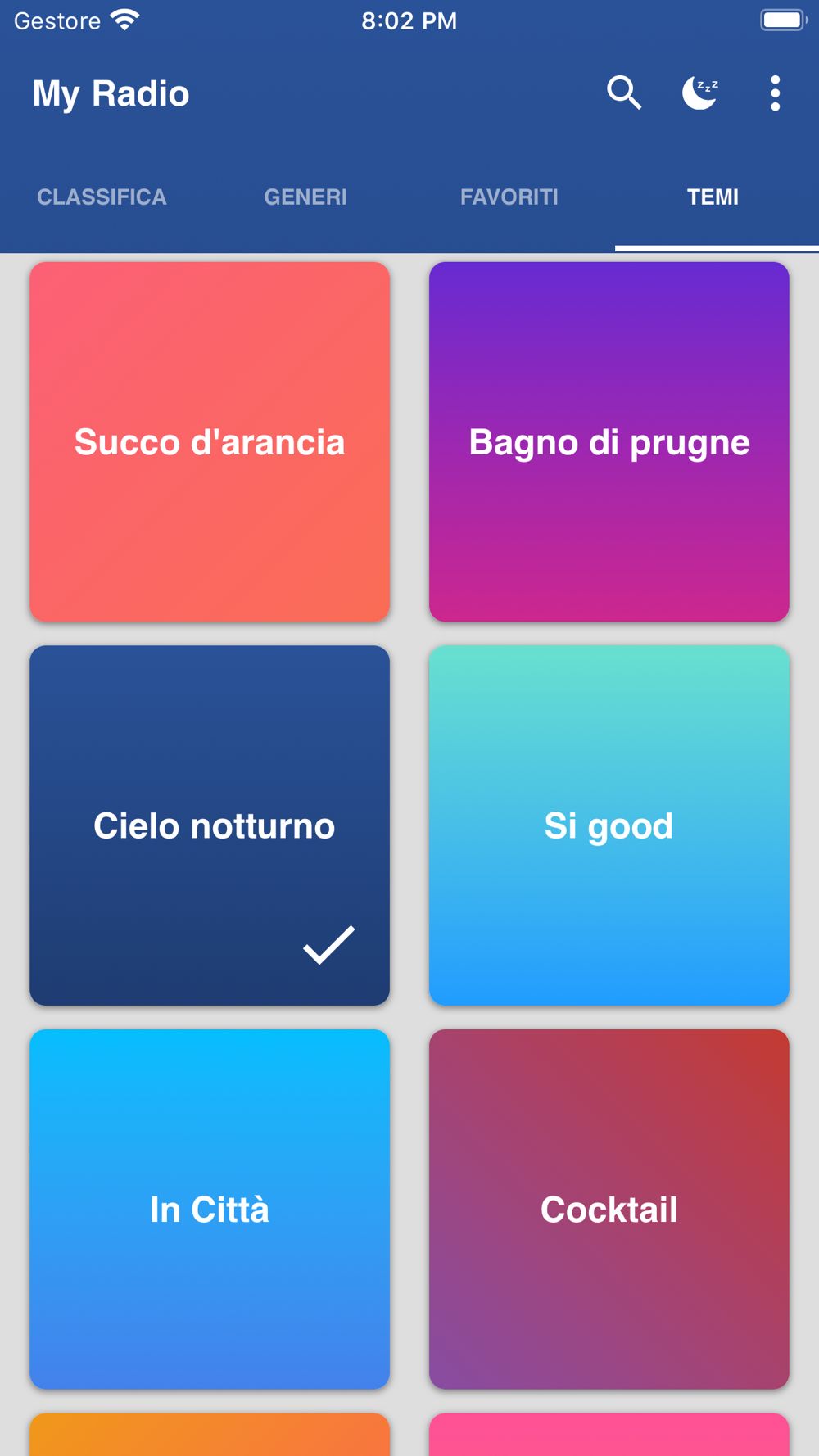Switch to the Generi tab
The image size is (819, 1456).
[x=305, y=197]
